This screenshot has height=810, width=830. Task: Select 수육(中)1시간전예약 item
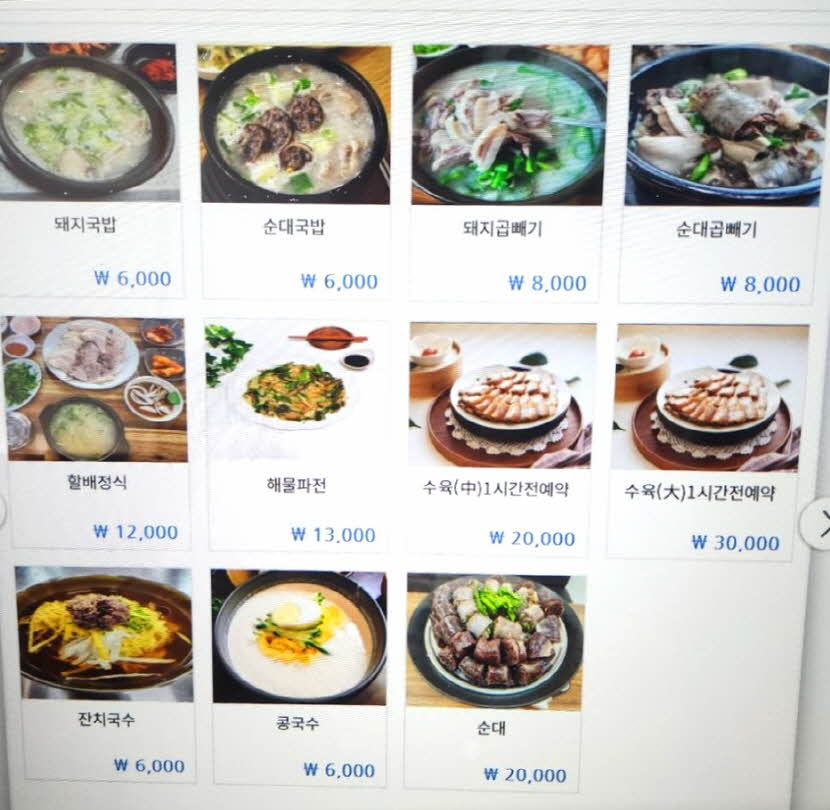500,436
